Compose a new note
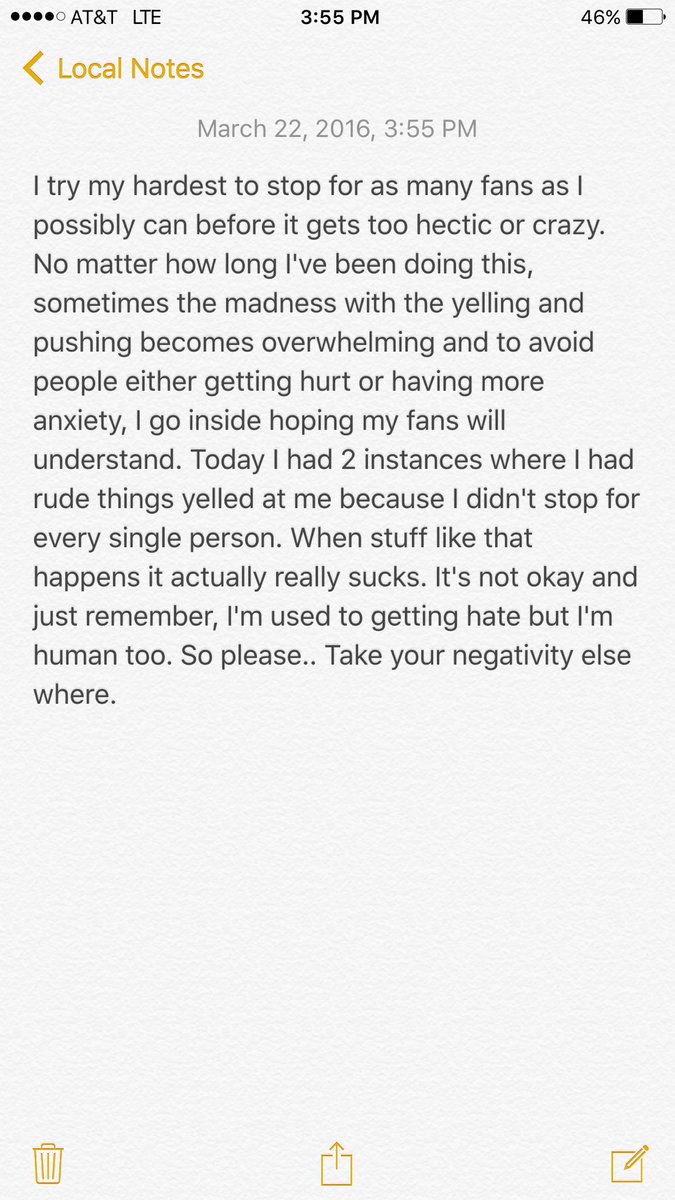The width and height of the screenshot is (675, 1200). 630,1163
